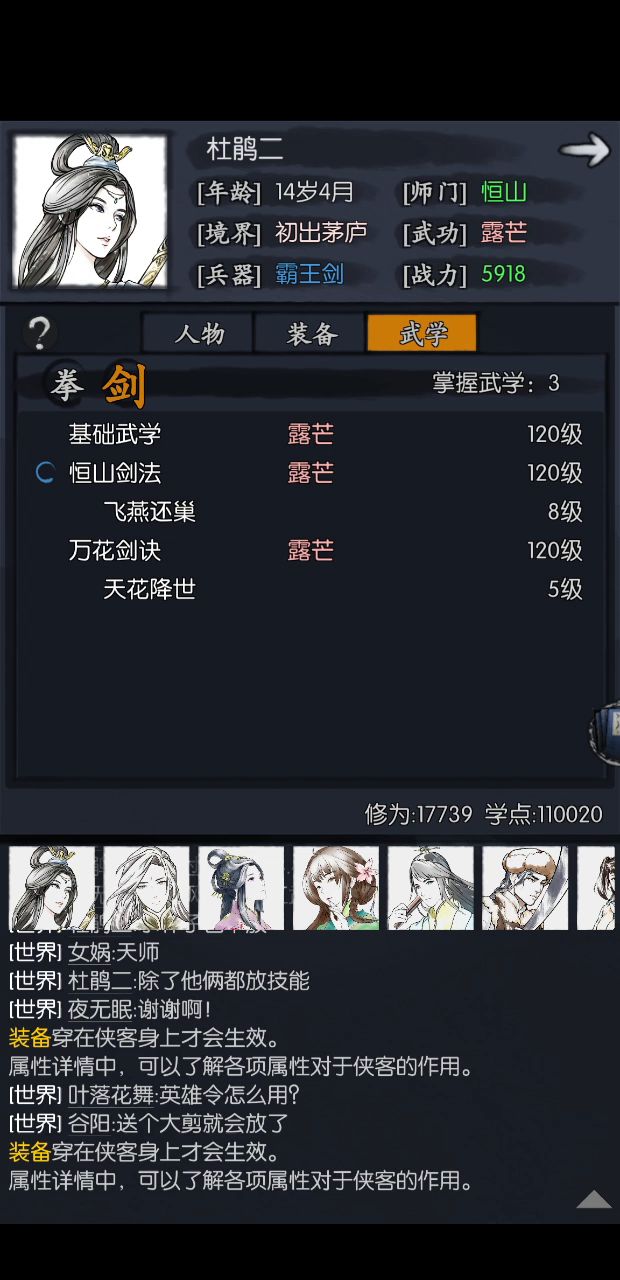Open the question mark help icon
Image resolution: width=620 pixels, height=1280 pixels.
click(x=40, y=332)
